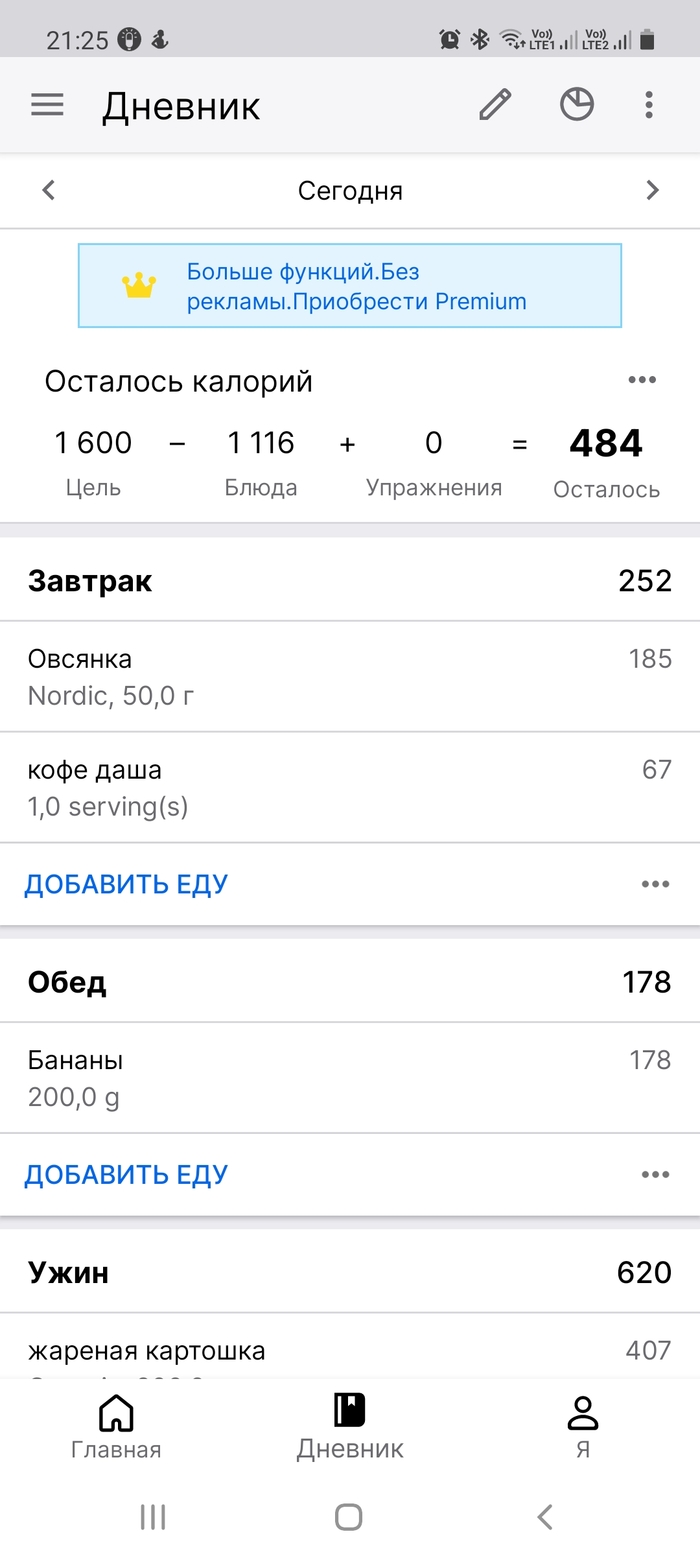The width and height of the screenshot is (700, 1556).
Task: Open more options for Завтрак
Action: (x=655, y=884)
